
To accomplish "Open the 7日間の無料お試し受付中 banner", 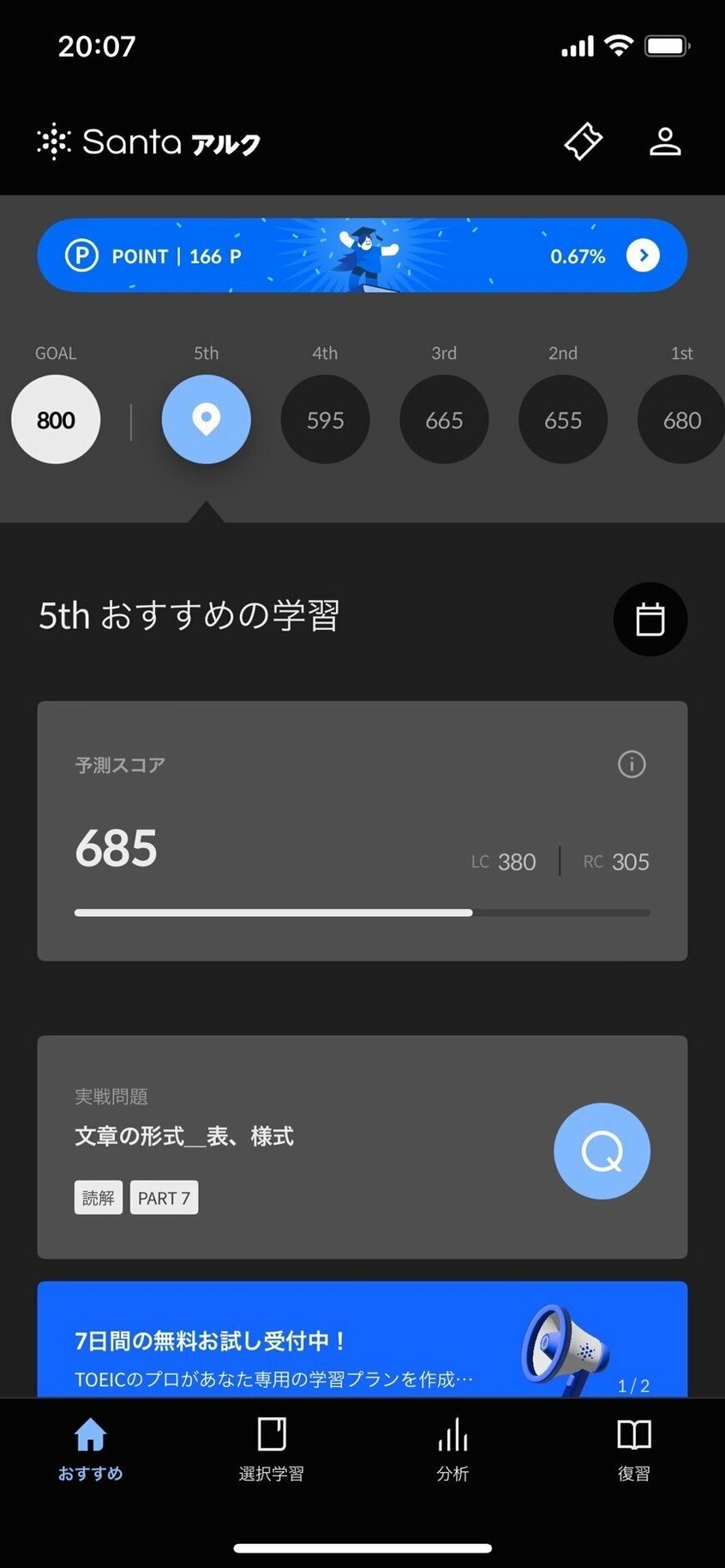I will (362, 1340).
